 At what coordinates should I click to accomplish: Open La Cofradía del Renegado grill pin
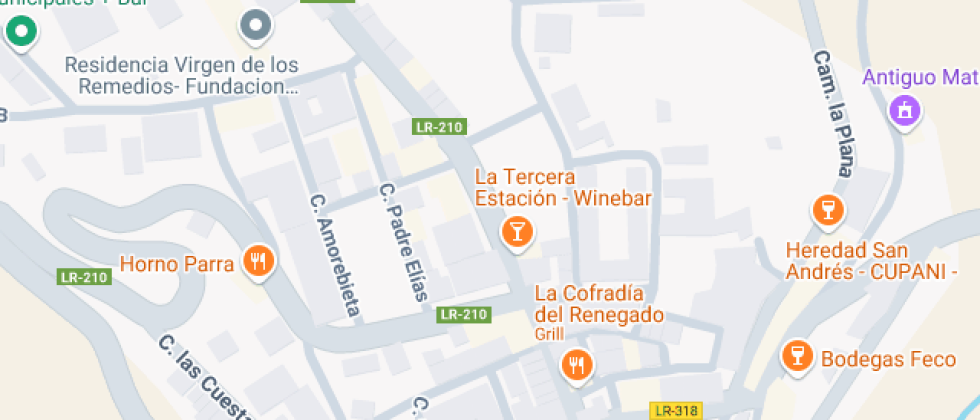[578, 366]
